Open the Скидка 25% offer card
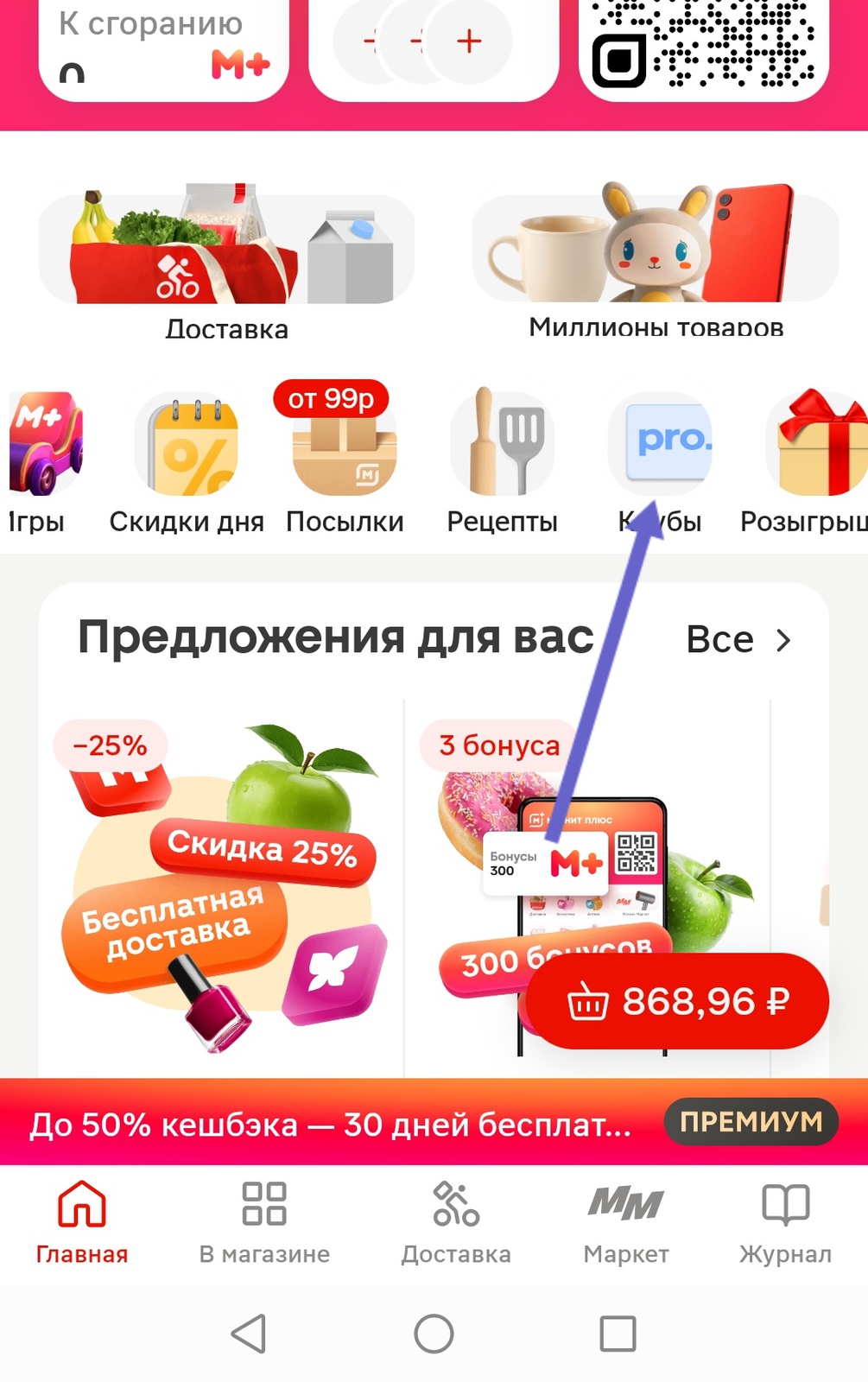Image resolution: width=868 pixels, height=1382 pixels. tap(221, 881)
